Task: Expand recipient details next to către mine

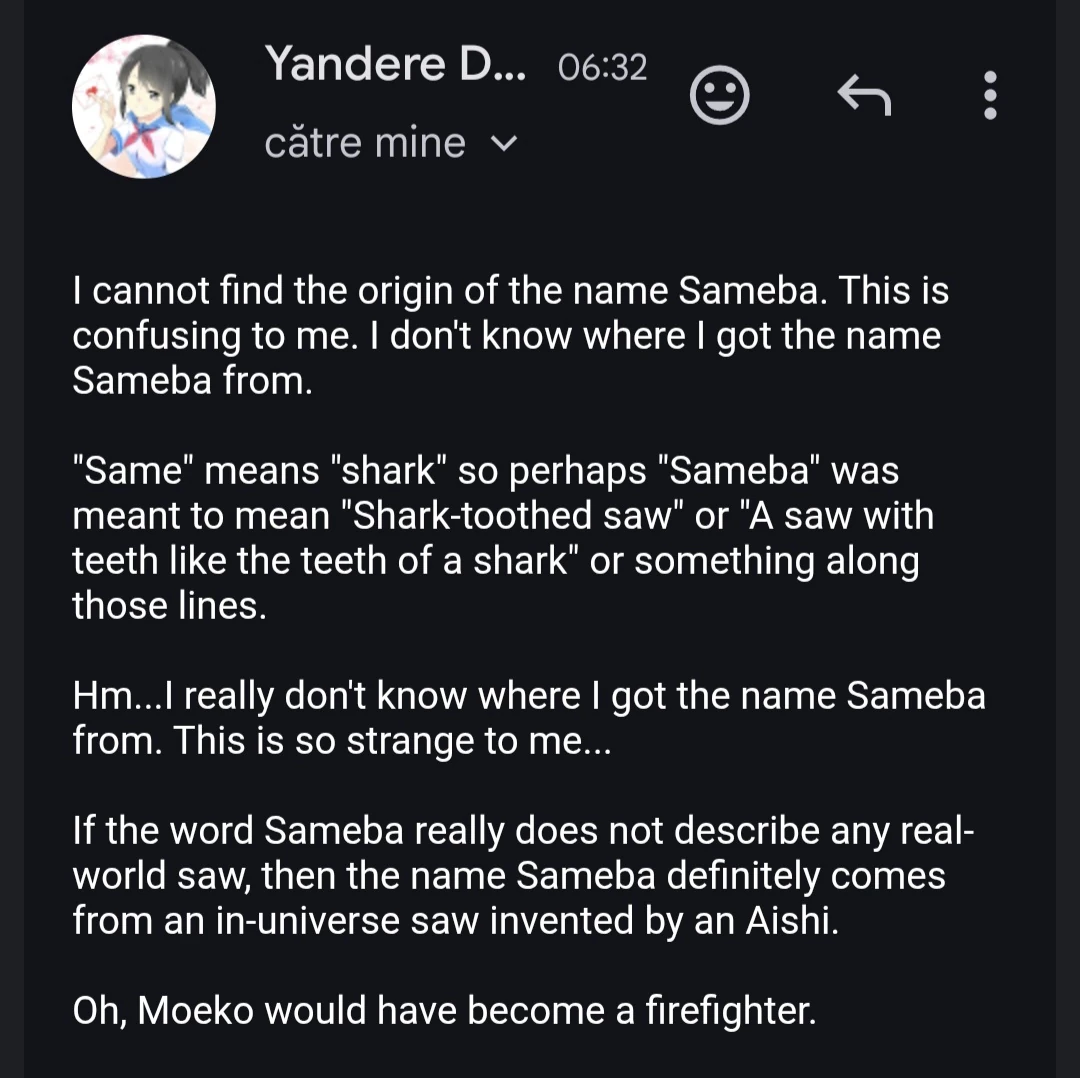Action: 506,144
